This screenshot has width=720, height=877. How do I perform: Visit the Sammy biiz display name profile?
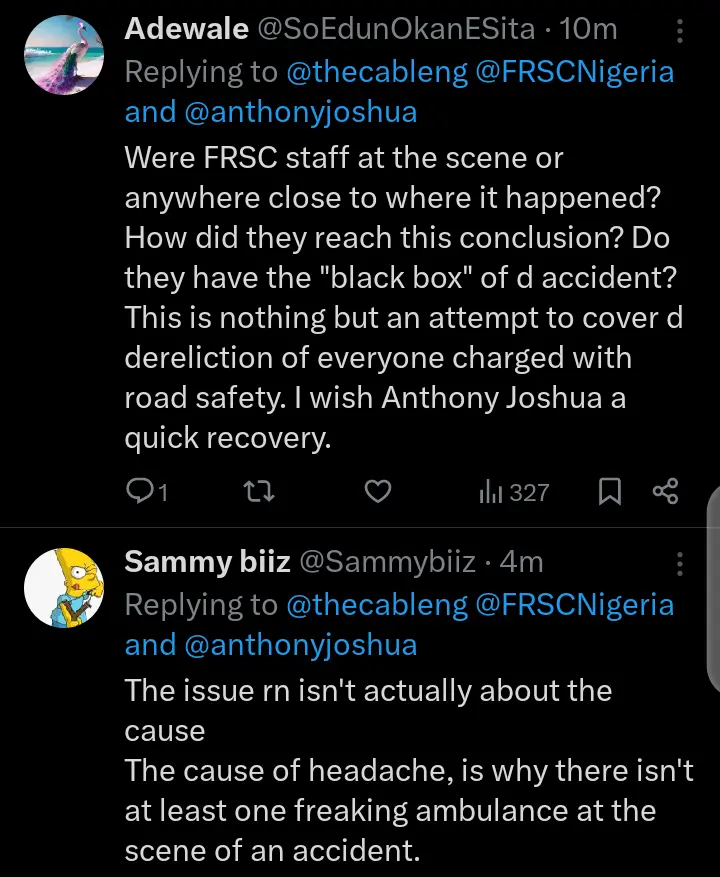(x=207, y=563)
